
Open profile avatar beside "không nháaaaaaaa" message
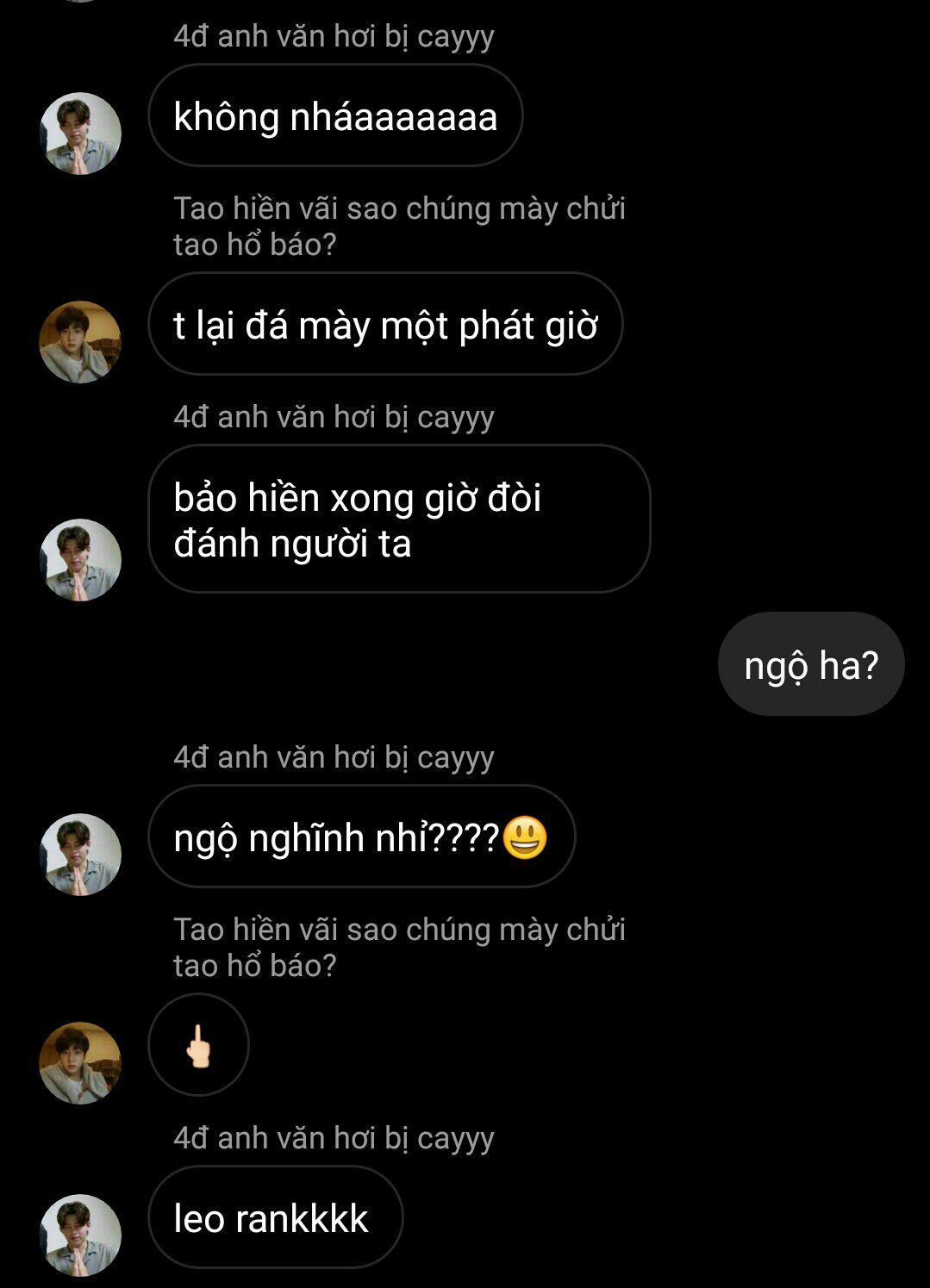(80, 134)
